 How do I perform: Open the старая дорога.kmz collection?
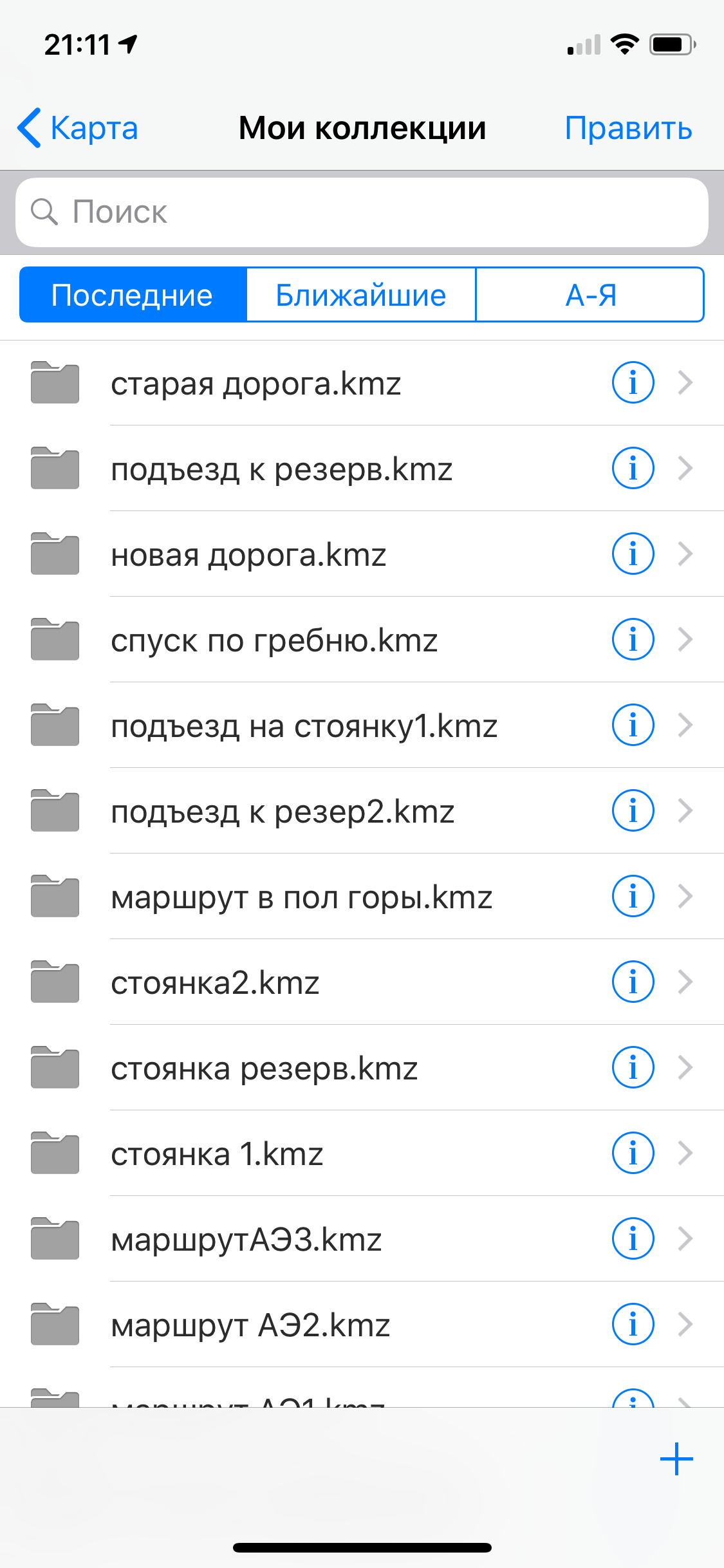coord(362,383)
